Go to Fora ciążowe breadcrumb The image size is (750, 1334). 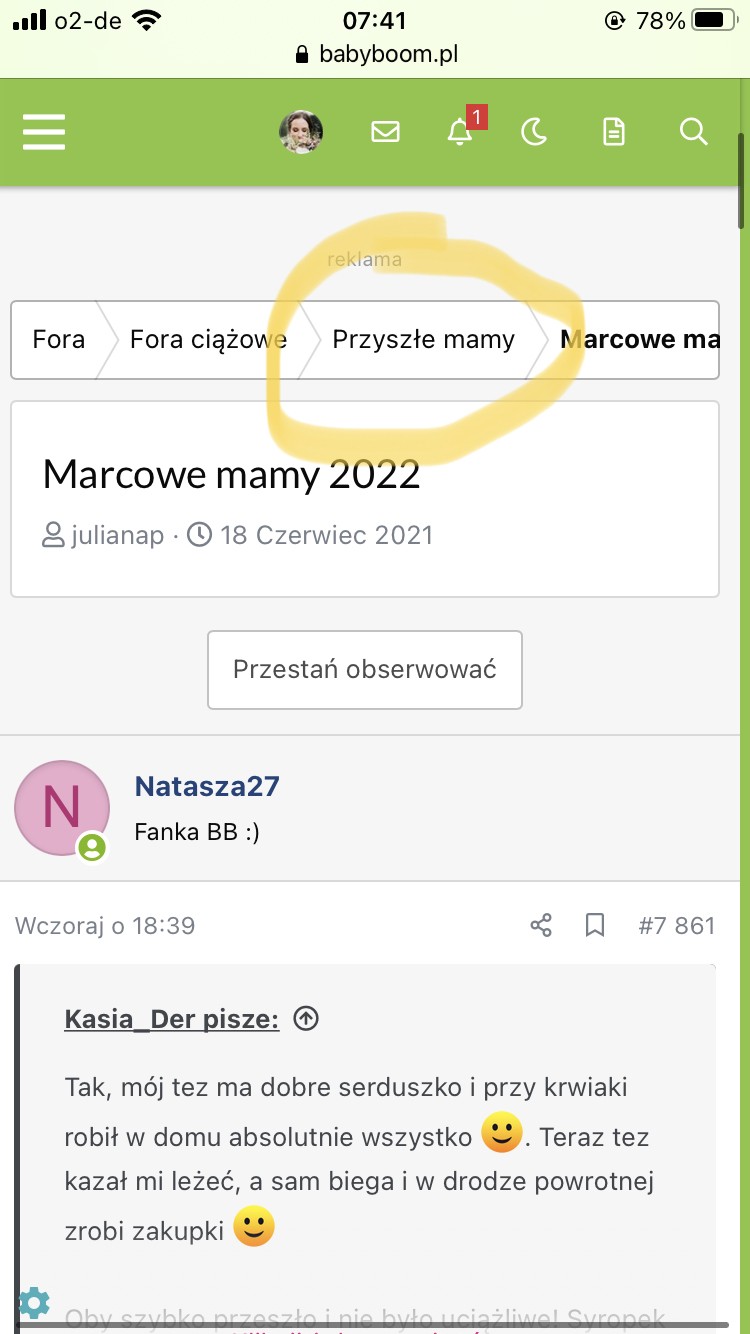[208, 340]
